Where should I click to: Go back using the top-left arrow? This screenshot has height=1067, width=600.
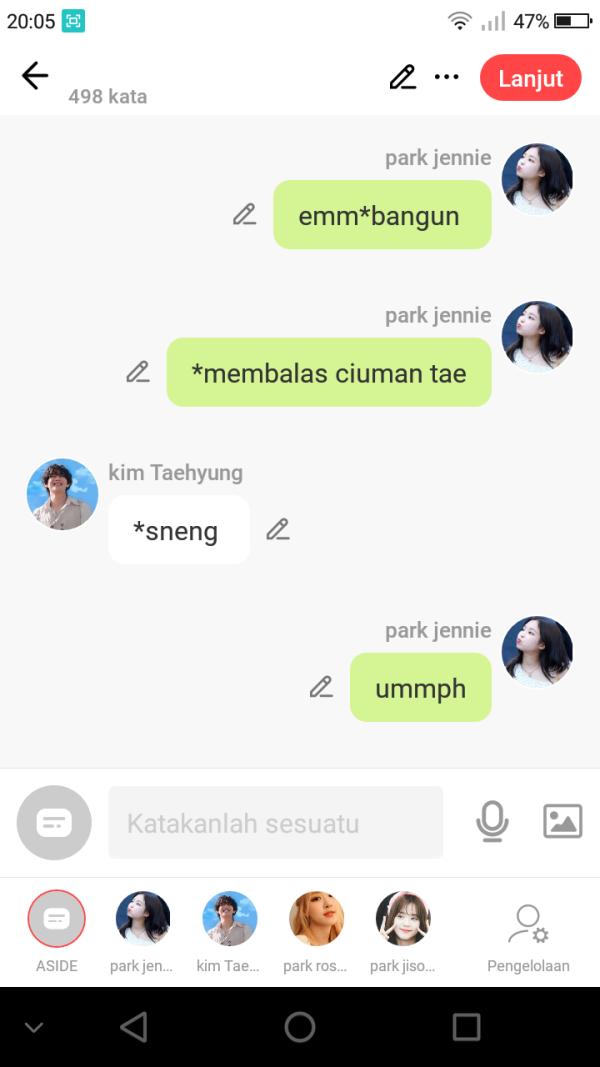click(35, 76)
